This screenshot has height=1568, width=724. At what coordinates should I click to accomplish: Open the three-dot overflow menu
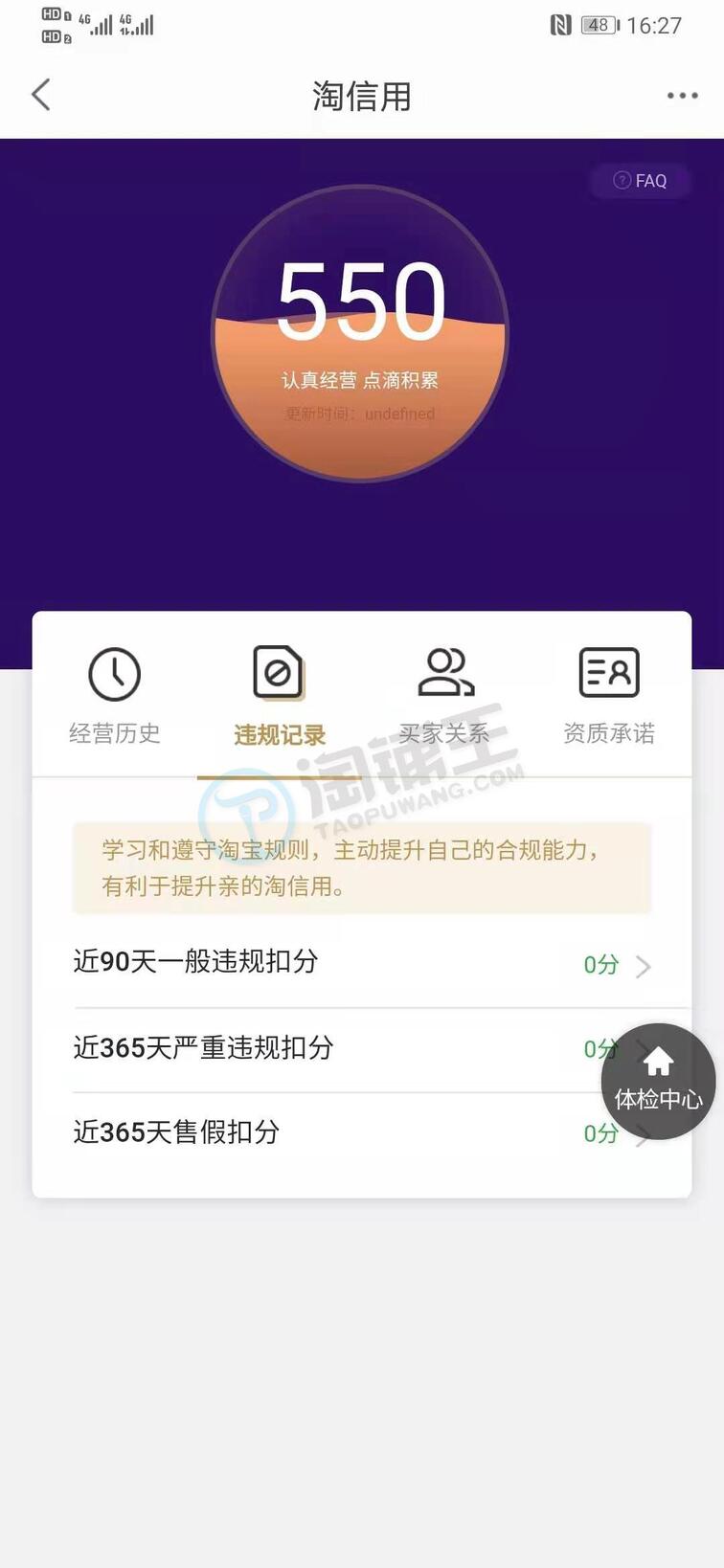[682, 96]
